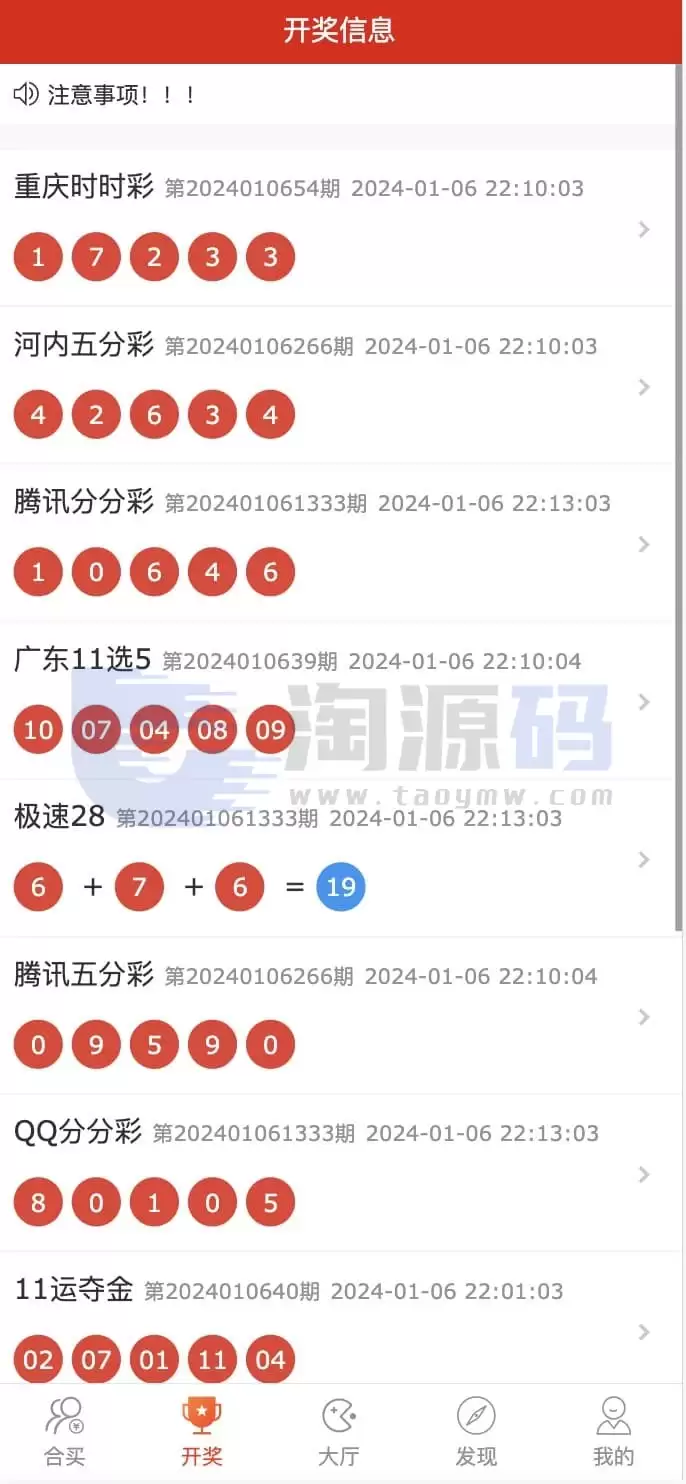Go to the 大厅 tab
This screenshot has height=1484, width=686.
pyautogui.click(x=339, y=1432)
